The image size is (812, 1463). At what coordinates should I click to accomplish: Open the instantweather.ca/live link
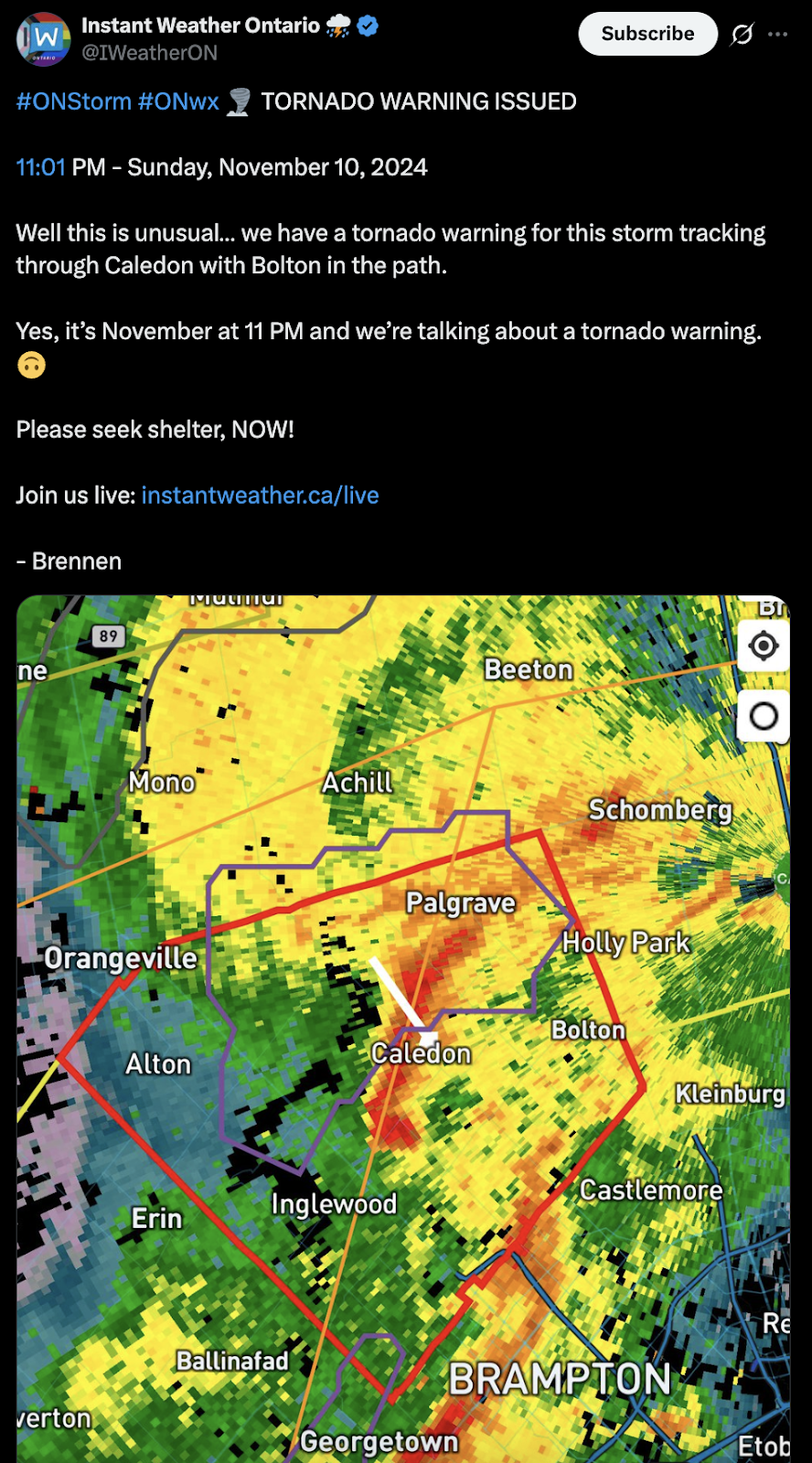click(260, 496)
